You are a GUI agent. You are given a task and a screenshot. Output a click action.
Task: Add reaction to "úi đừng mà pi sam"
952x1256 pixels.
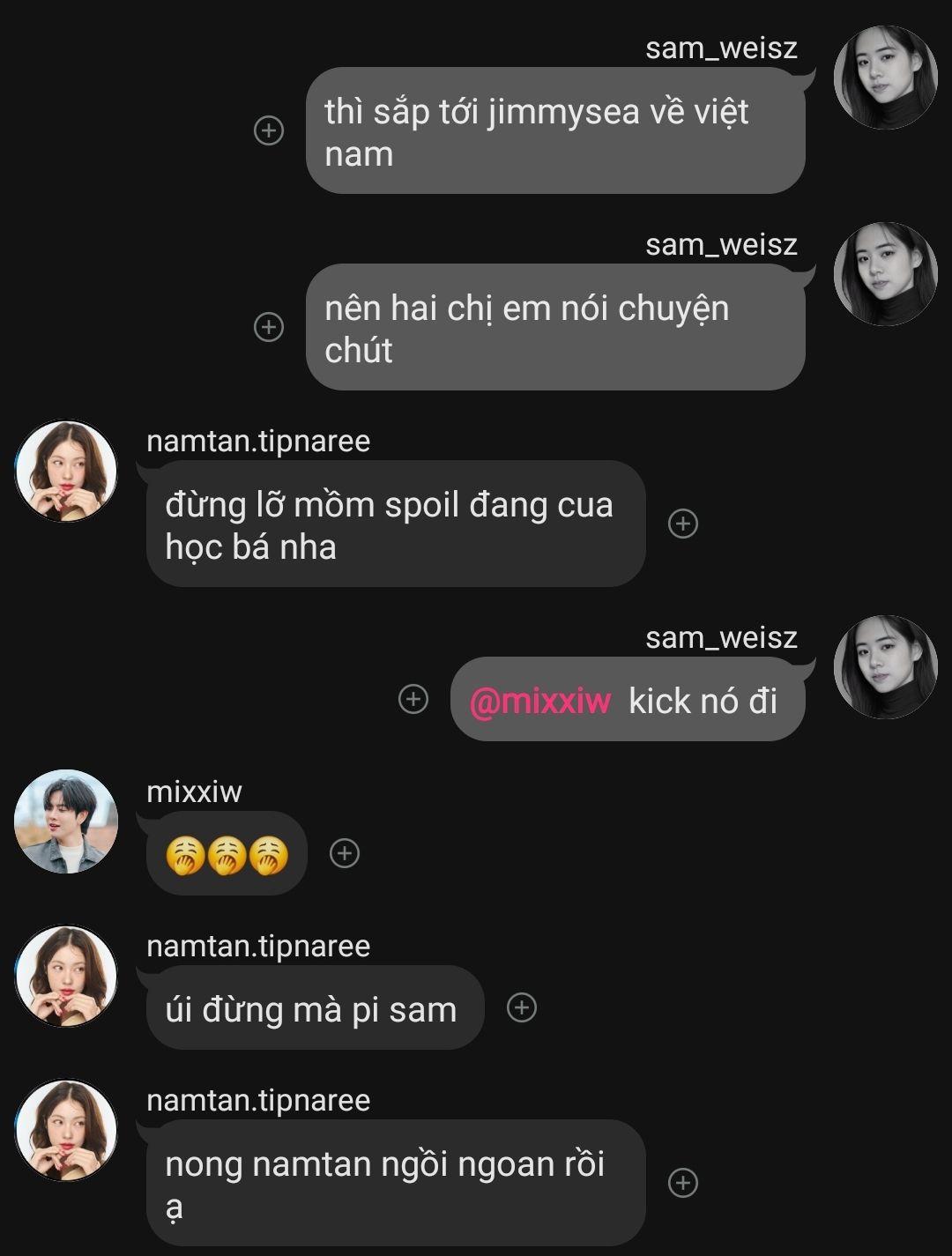[522, 1007]
